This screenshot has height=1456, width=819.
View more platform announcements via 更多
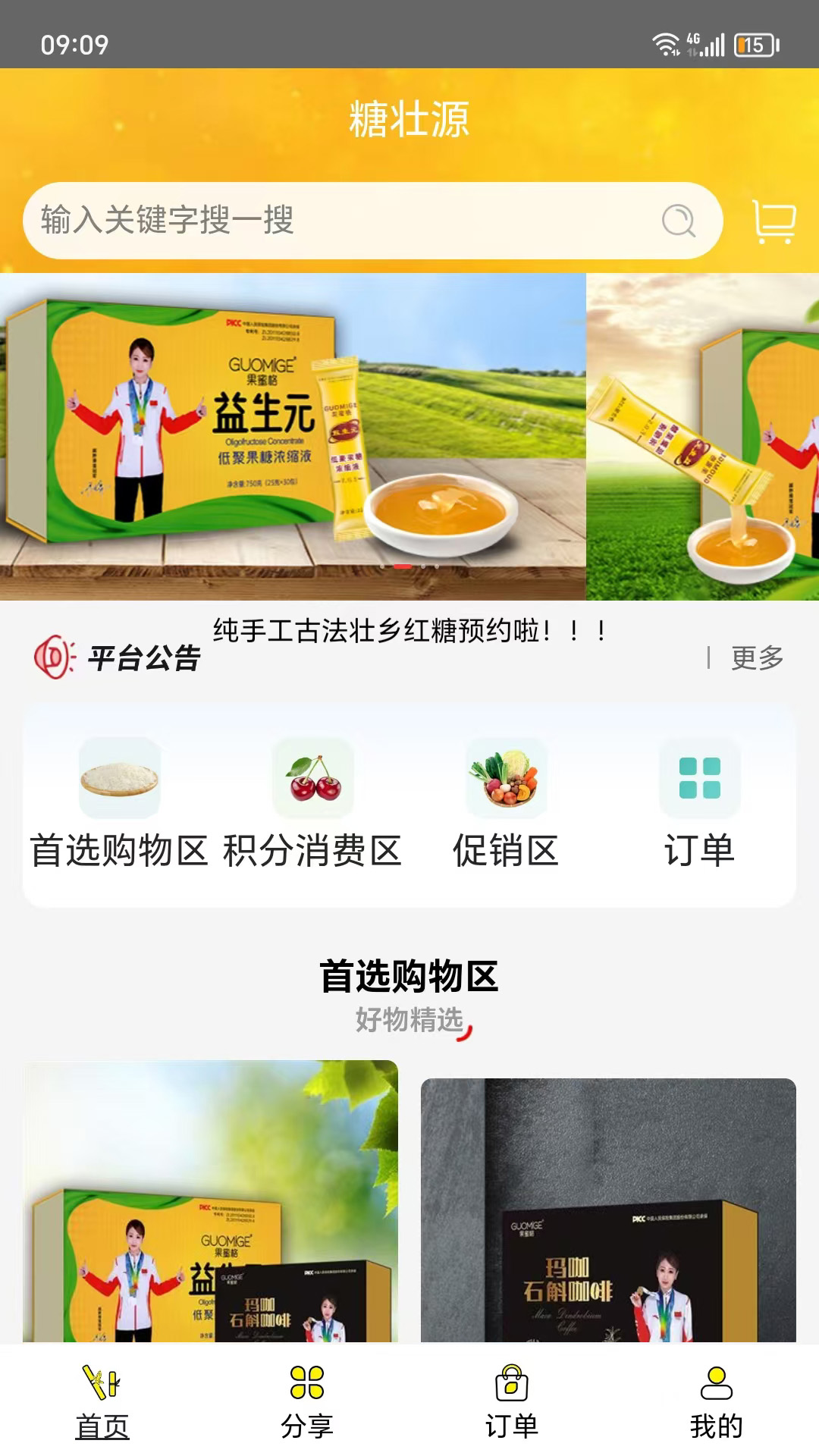757,657
